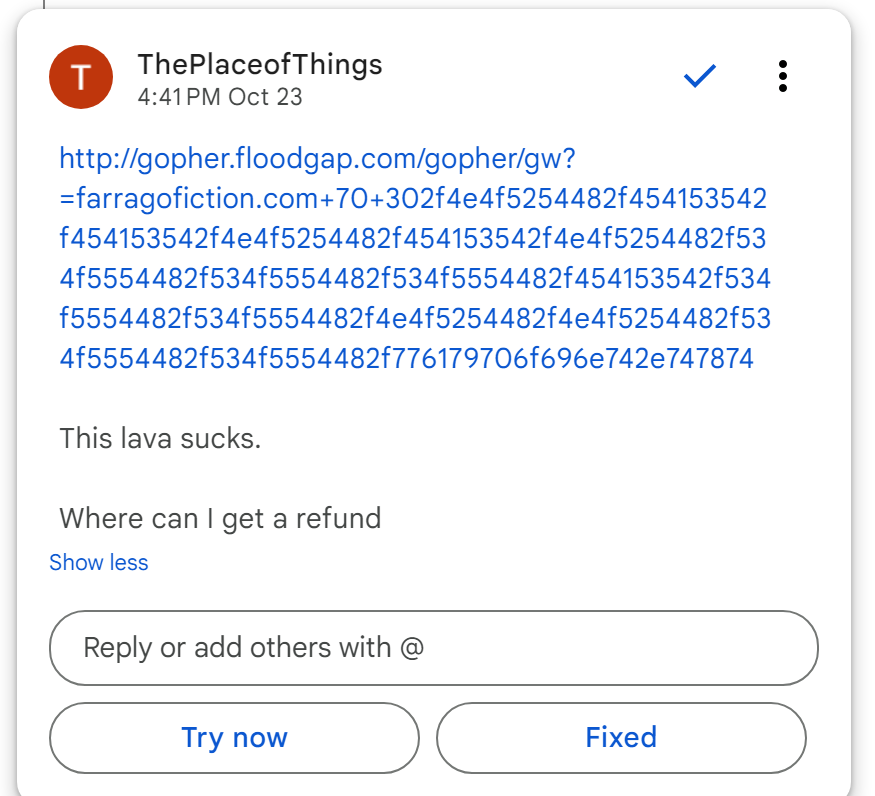
Task: Select the Try now suggested reply
Action: (234, 738)
